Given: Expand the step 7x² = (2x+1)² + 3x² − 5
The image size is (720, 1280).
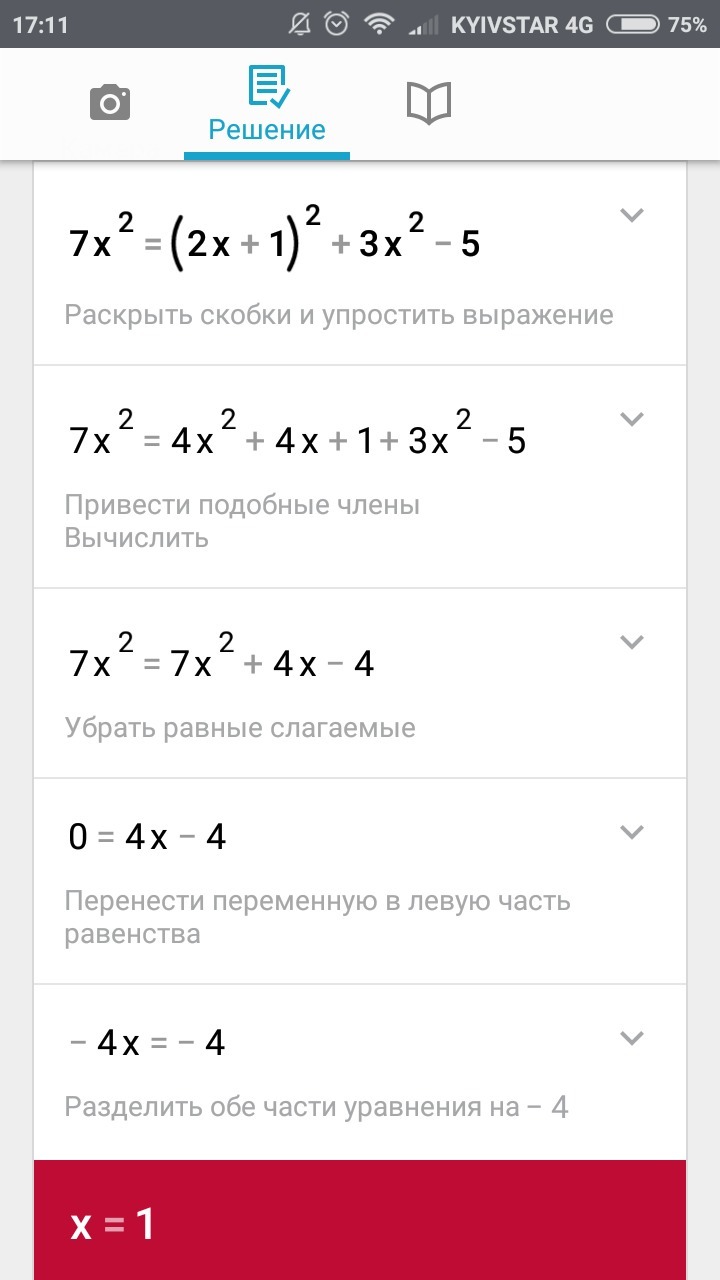Looking at the screenshot, I should pyautogui.click(x=631, y=215).
